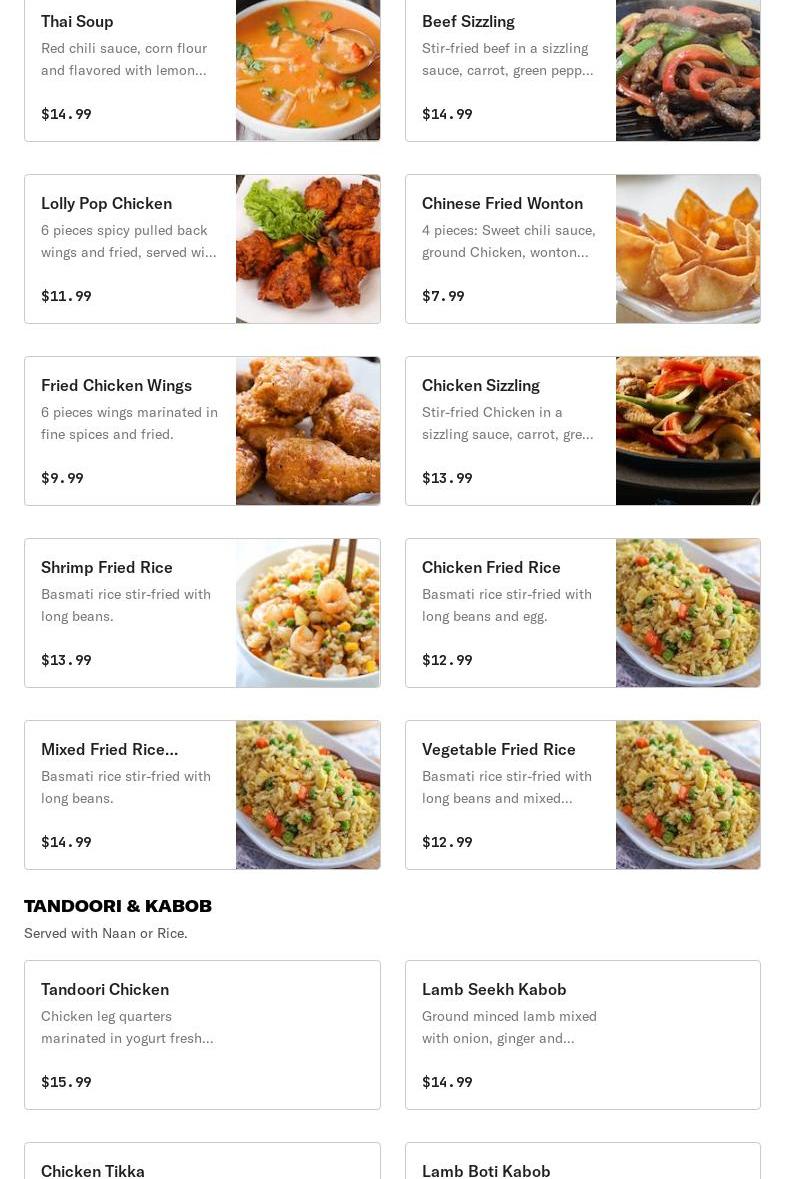Select the Beef Sizzling dish card

pyautogui.click(x=582, y=68)
